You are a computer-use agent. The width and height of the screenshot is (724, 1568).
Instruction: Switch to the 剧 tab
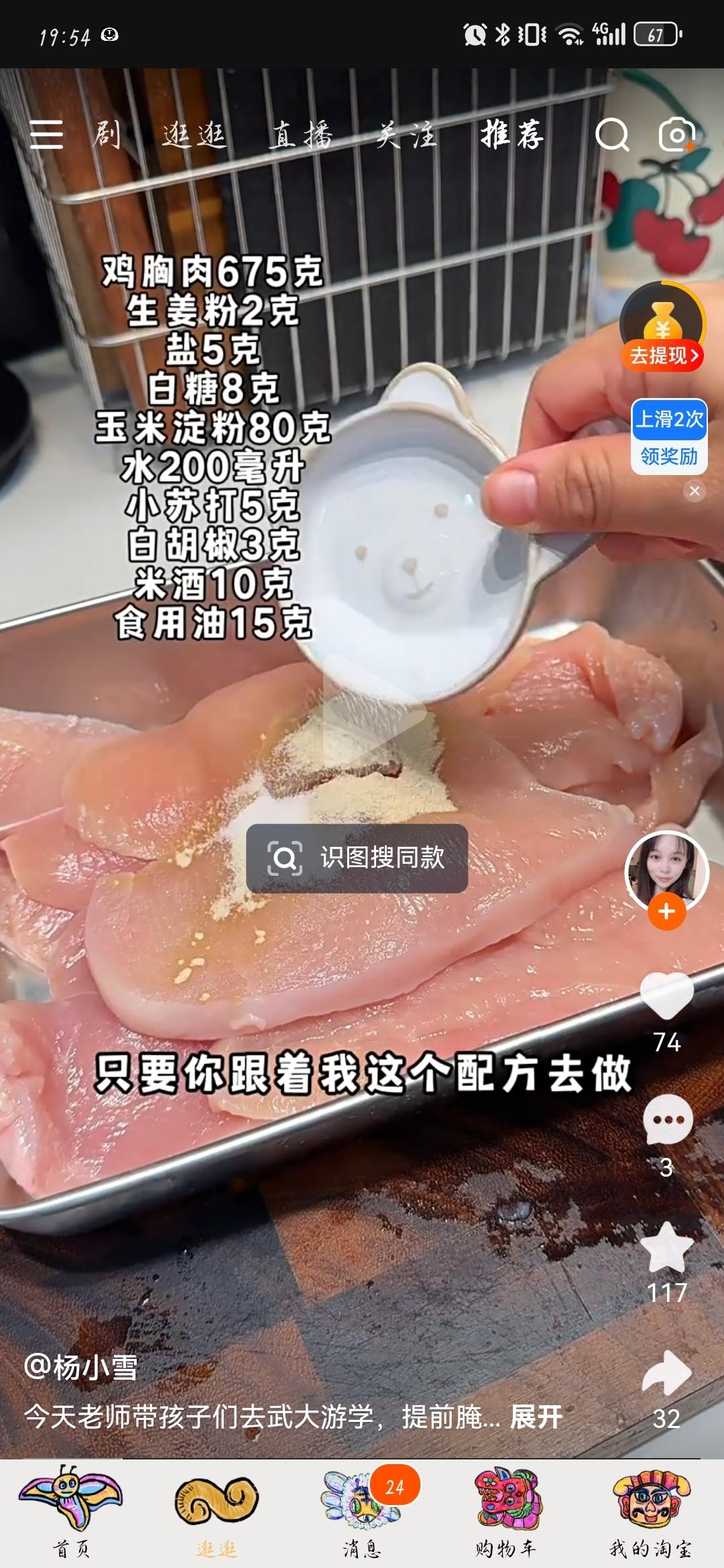(107, 135)
